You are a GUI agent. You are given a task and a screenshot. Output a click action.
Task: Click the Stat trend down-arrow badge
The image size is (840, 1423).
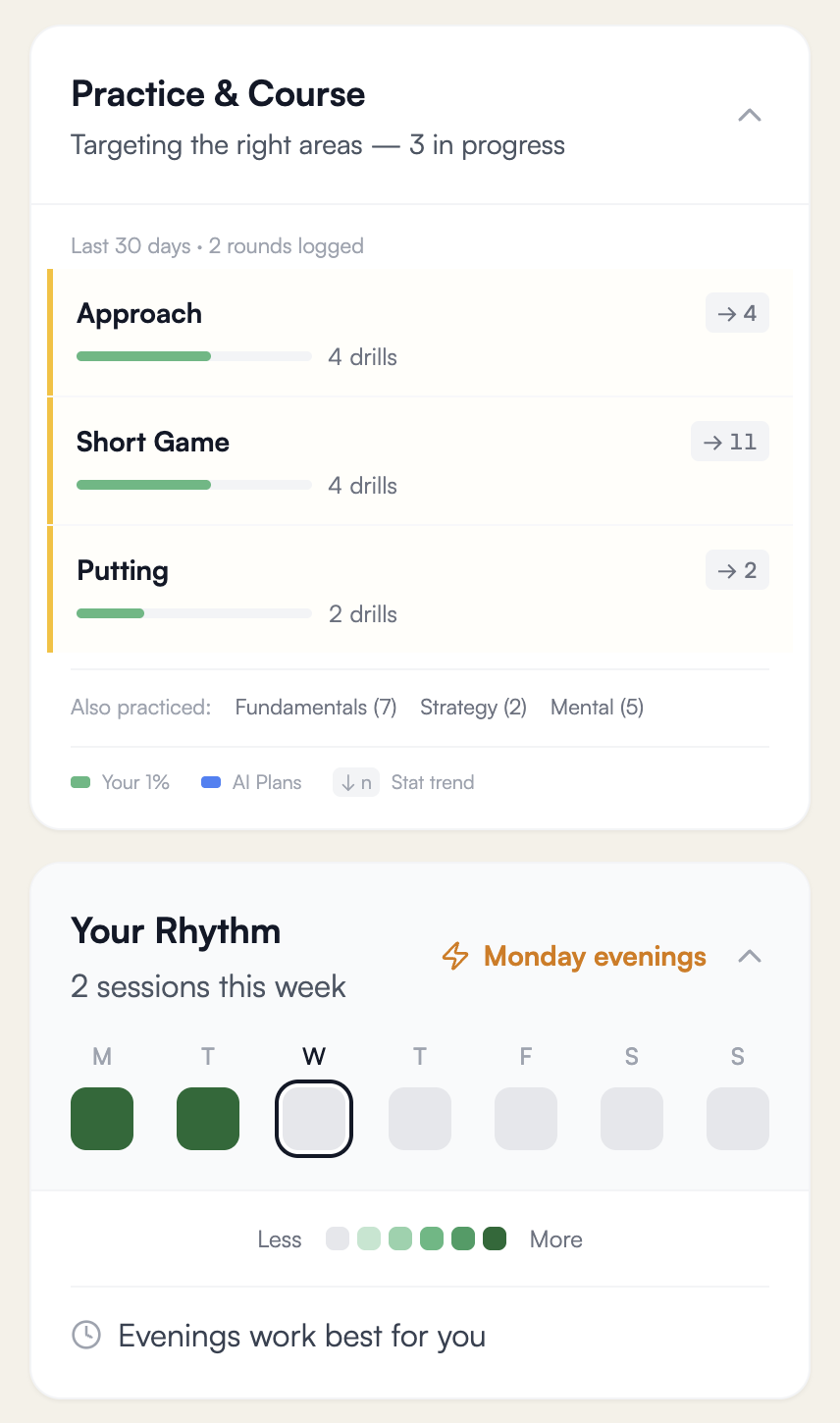(355, 782)
